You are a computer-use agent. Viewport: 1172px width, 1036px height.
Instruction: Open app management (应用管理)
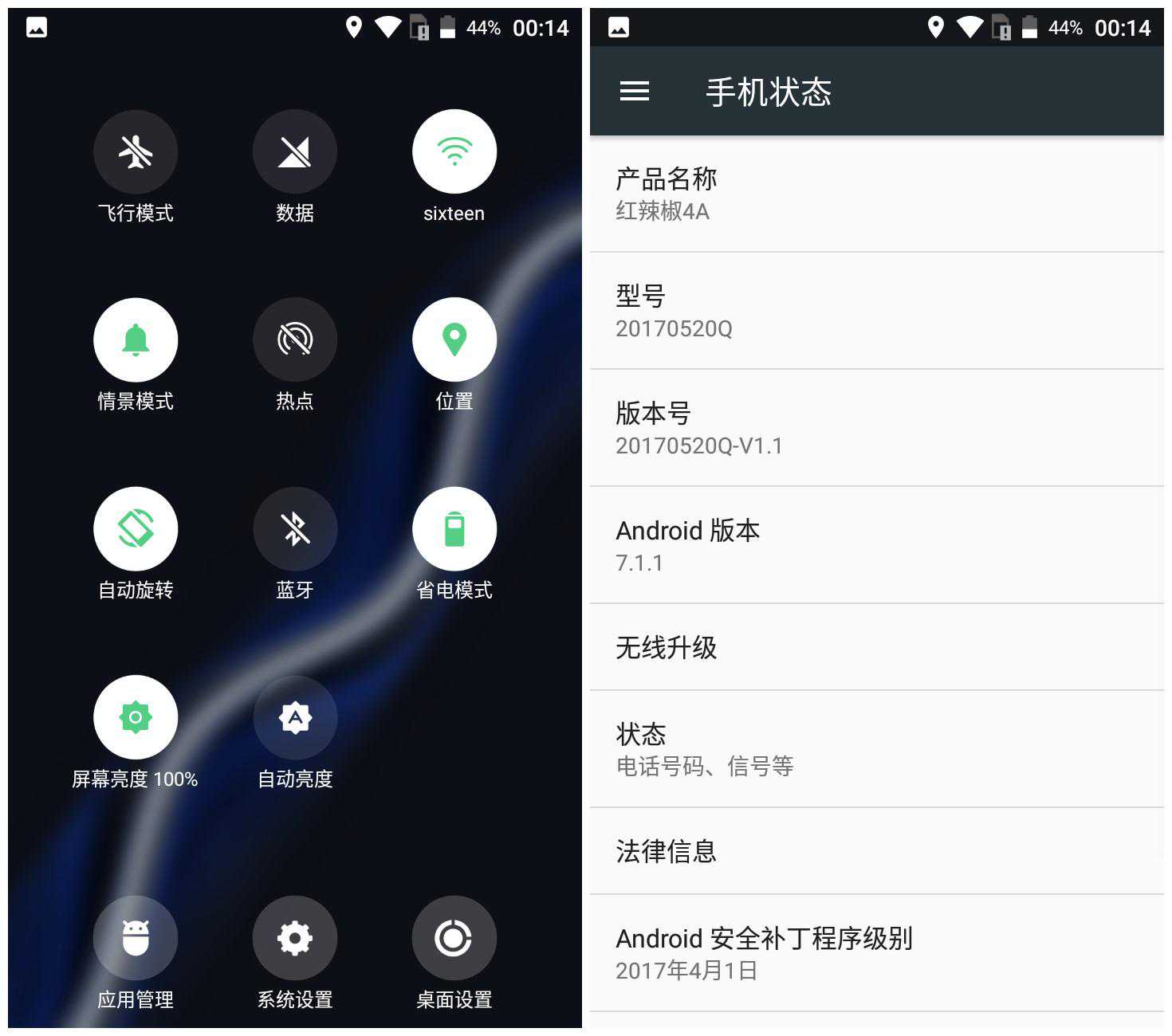click(136, 938)
